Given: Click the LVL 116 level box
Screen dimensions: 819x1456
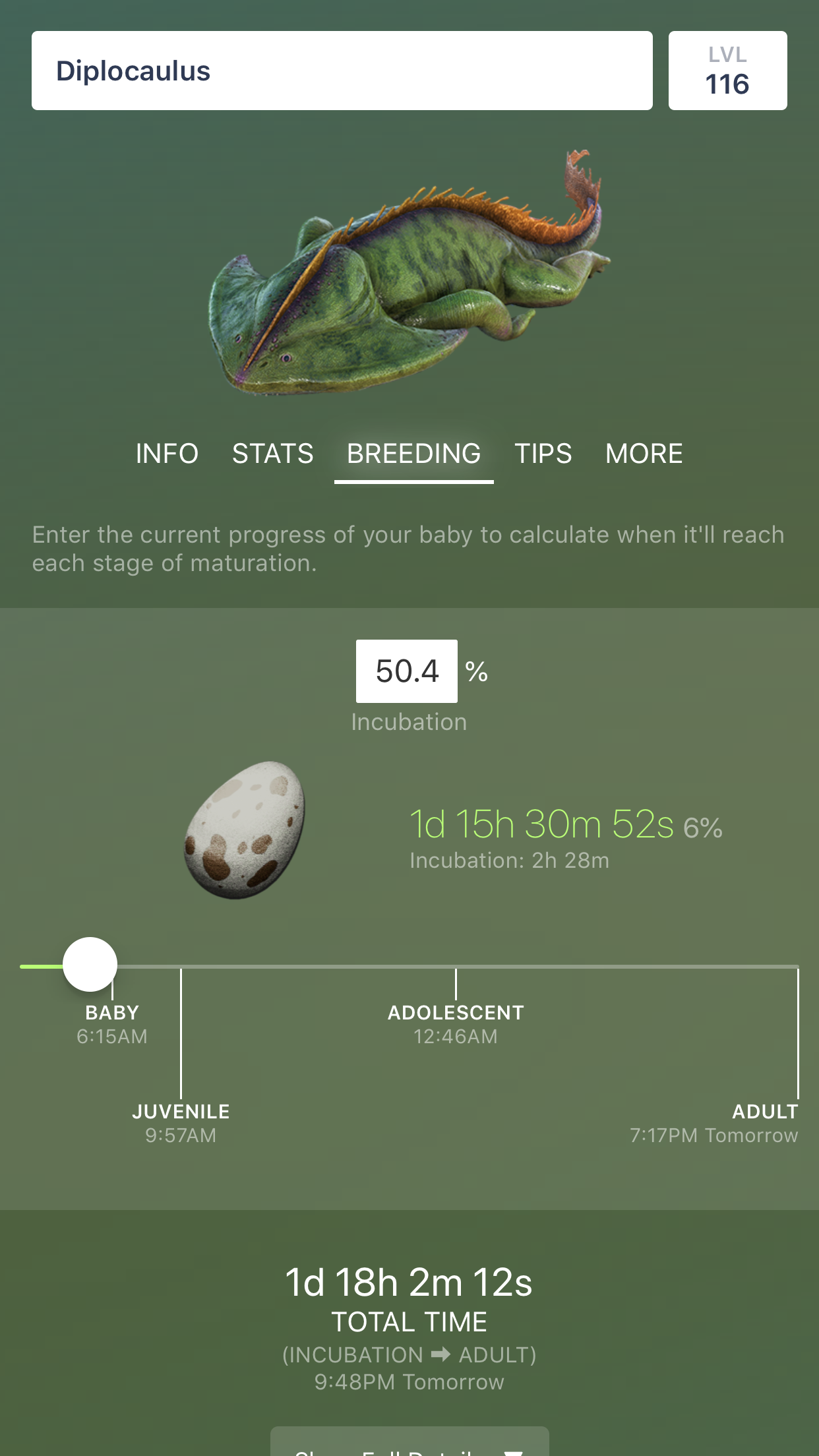Looking at the screenshot, I should click(x=727, y=70).
